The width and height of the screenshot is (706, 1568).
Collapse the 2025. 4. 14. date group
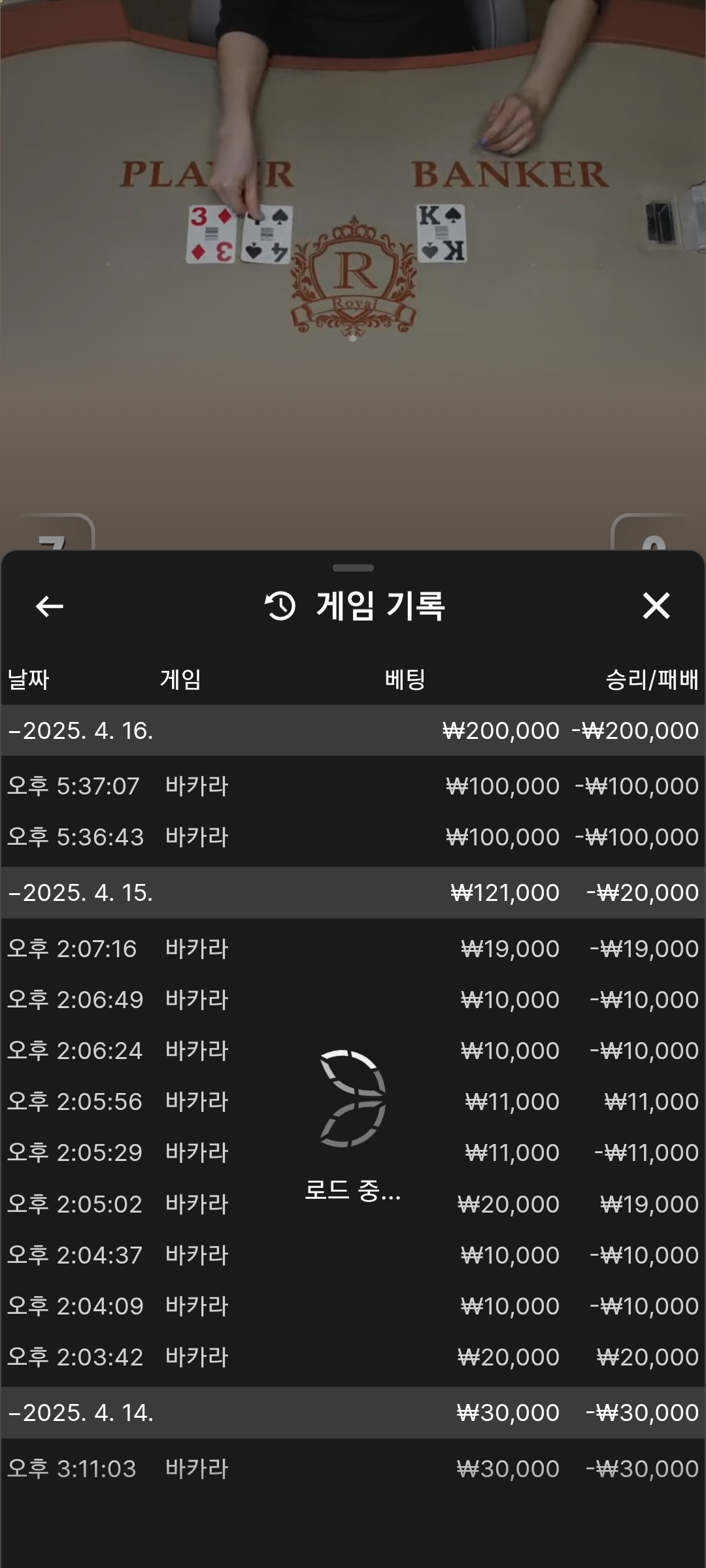(x=353, y=1413)
